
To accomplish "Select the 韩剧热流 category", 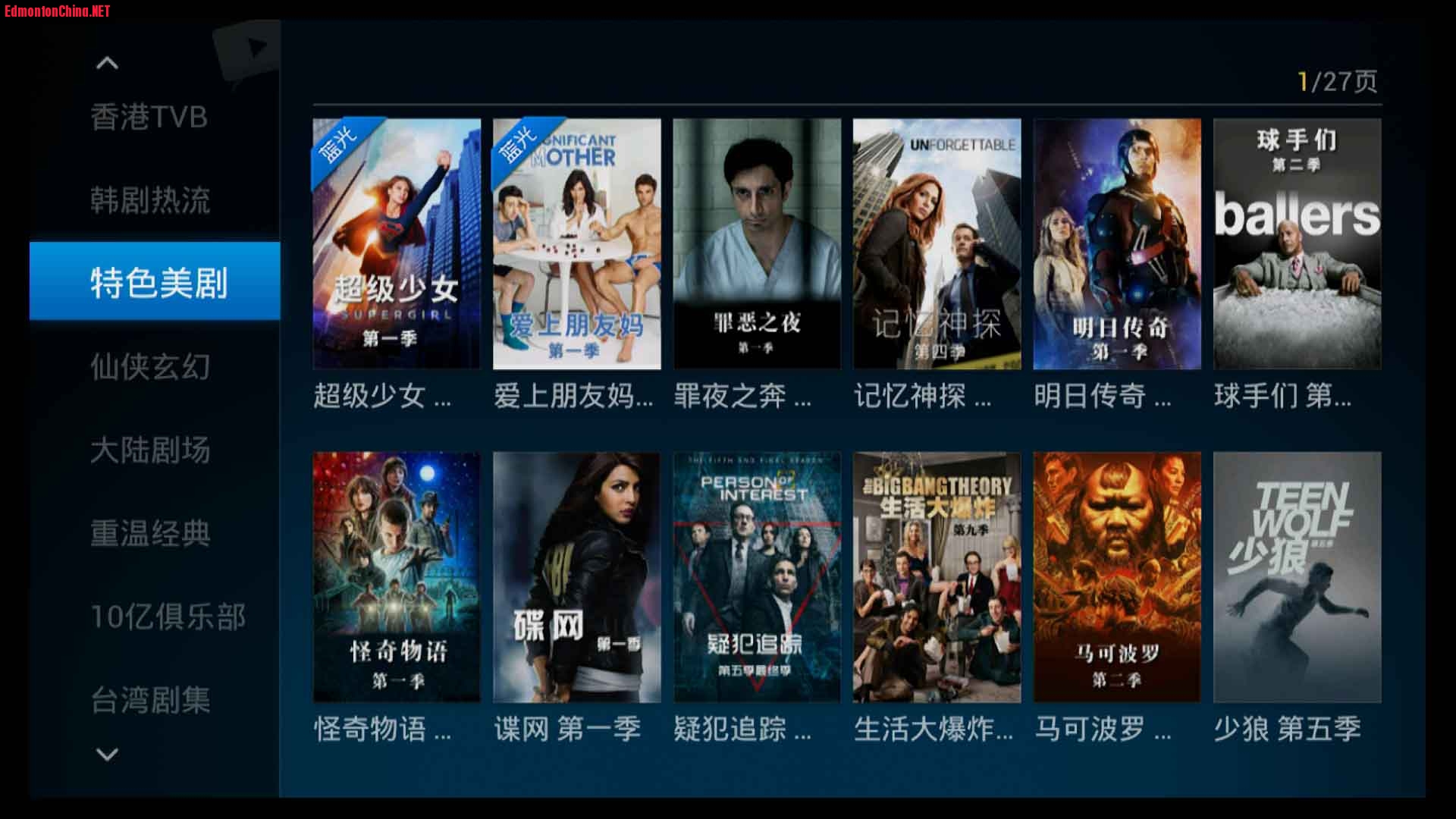I will (x=150, y=200).
